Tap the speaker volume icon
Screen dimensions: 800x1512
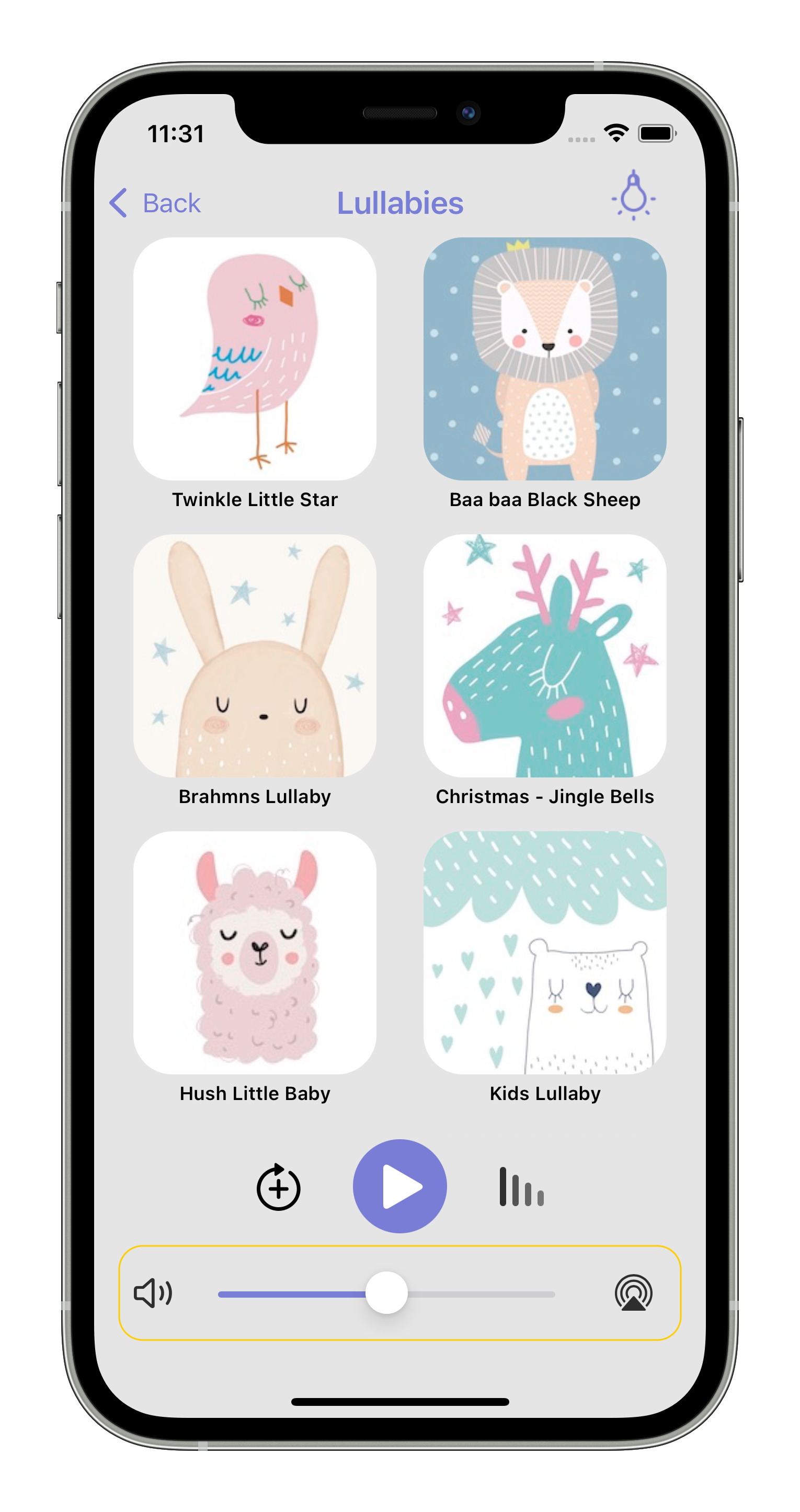[153, 1293]
